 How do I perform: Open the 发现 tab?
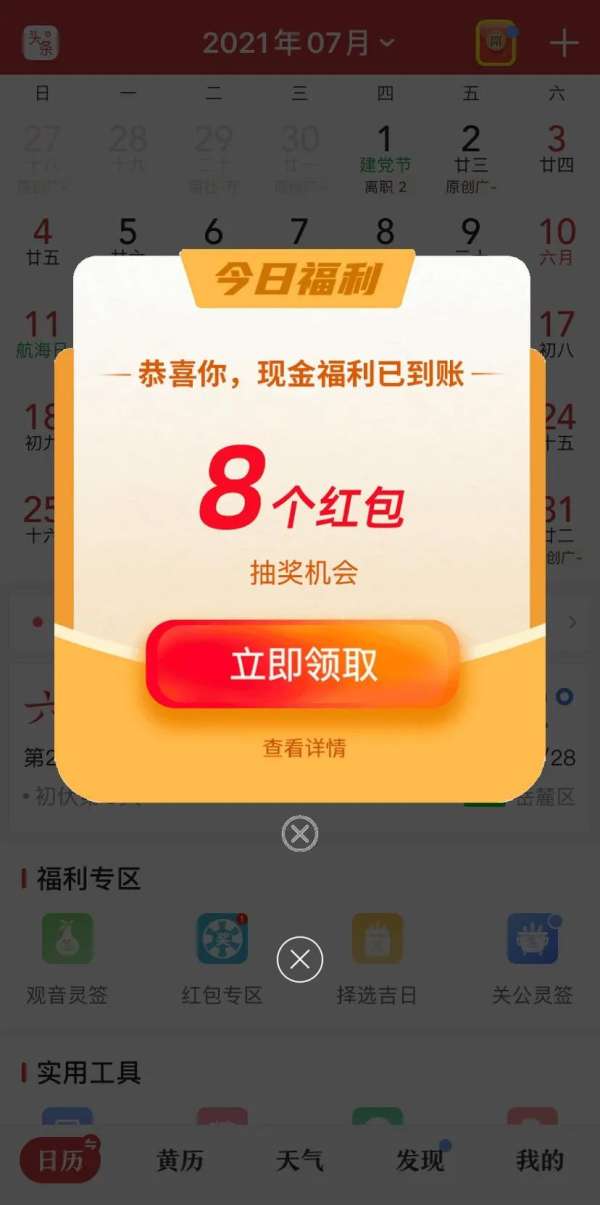click(x=420, y=1160)
